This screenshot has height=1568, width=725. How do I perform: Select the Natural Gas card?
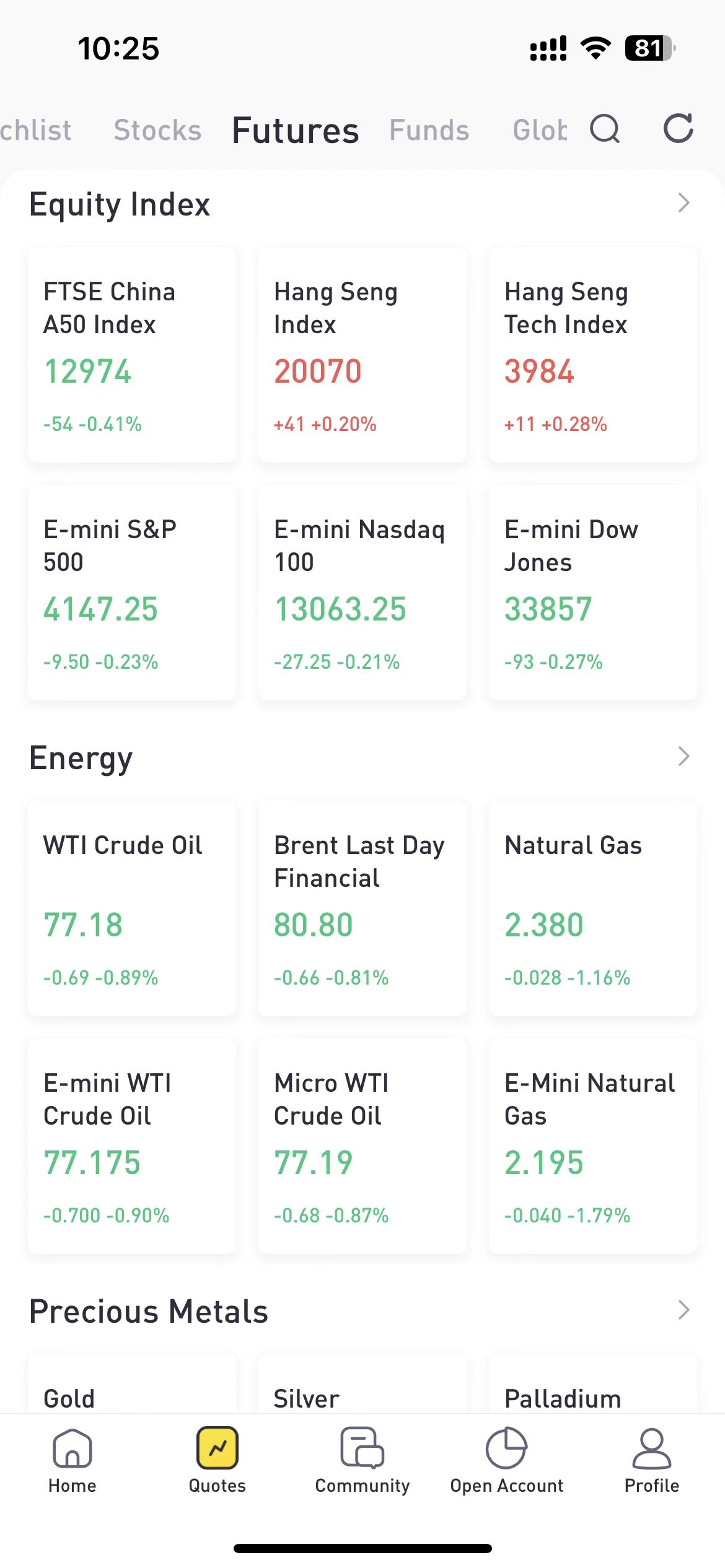(592, 908)
